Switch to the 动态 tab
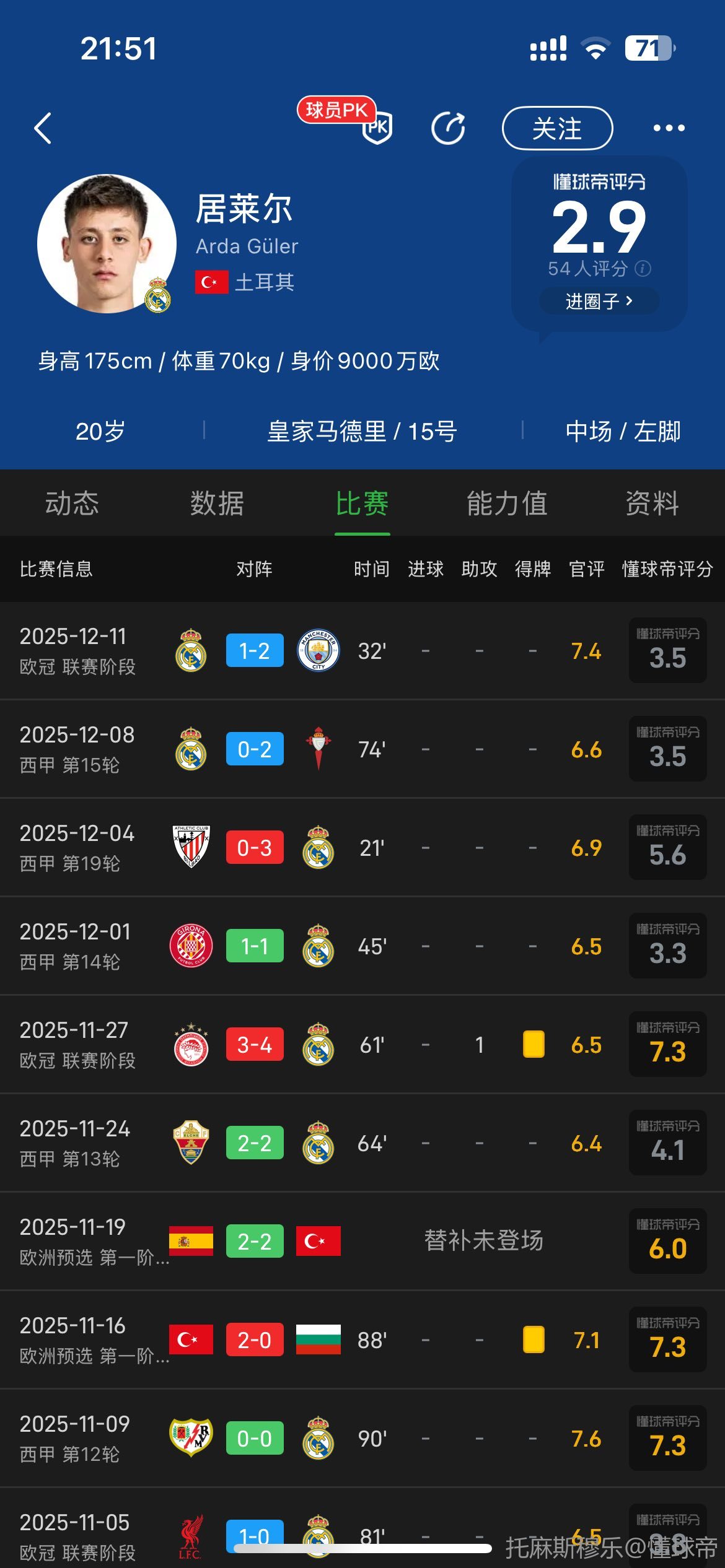This screenshot has width=725, height=1568. [72, 503]
